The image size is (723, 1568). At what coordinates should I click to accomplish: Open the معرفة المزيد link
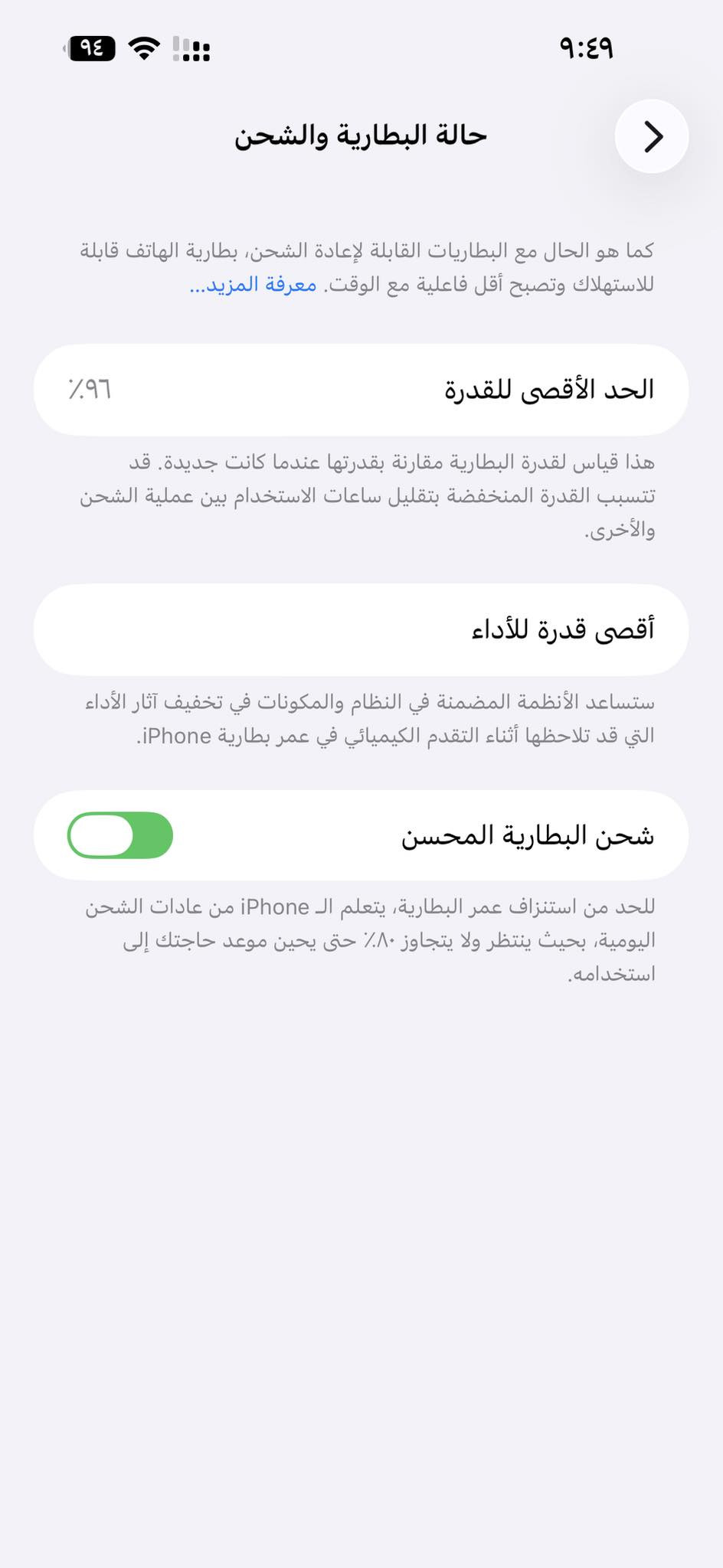click(254, 285)
